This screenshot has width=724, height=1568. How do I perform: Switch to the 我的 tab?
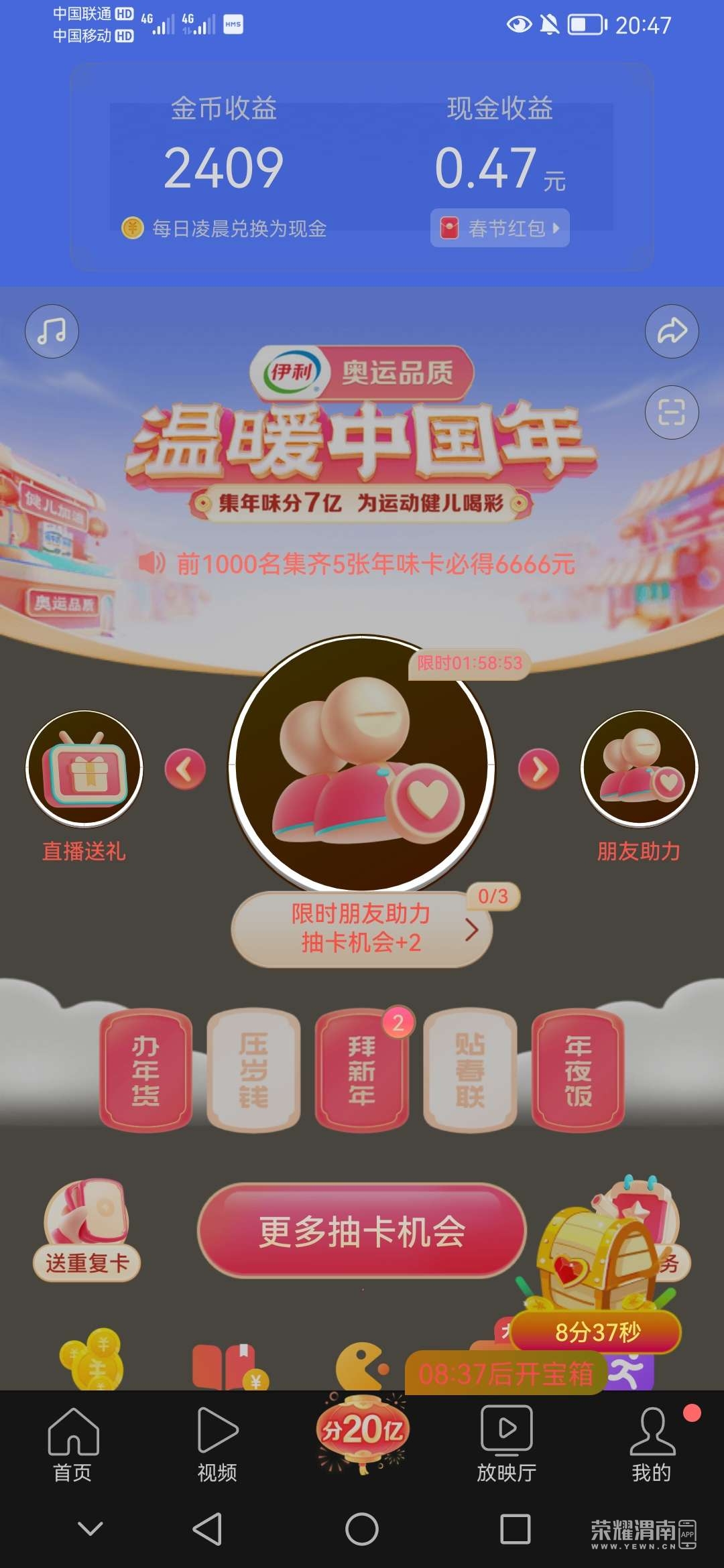click(651, 1445)
